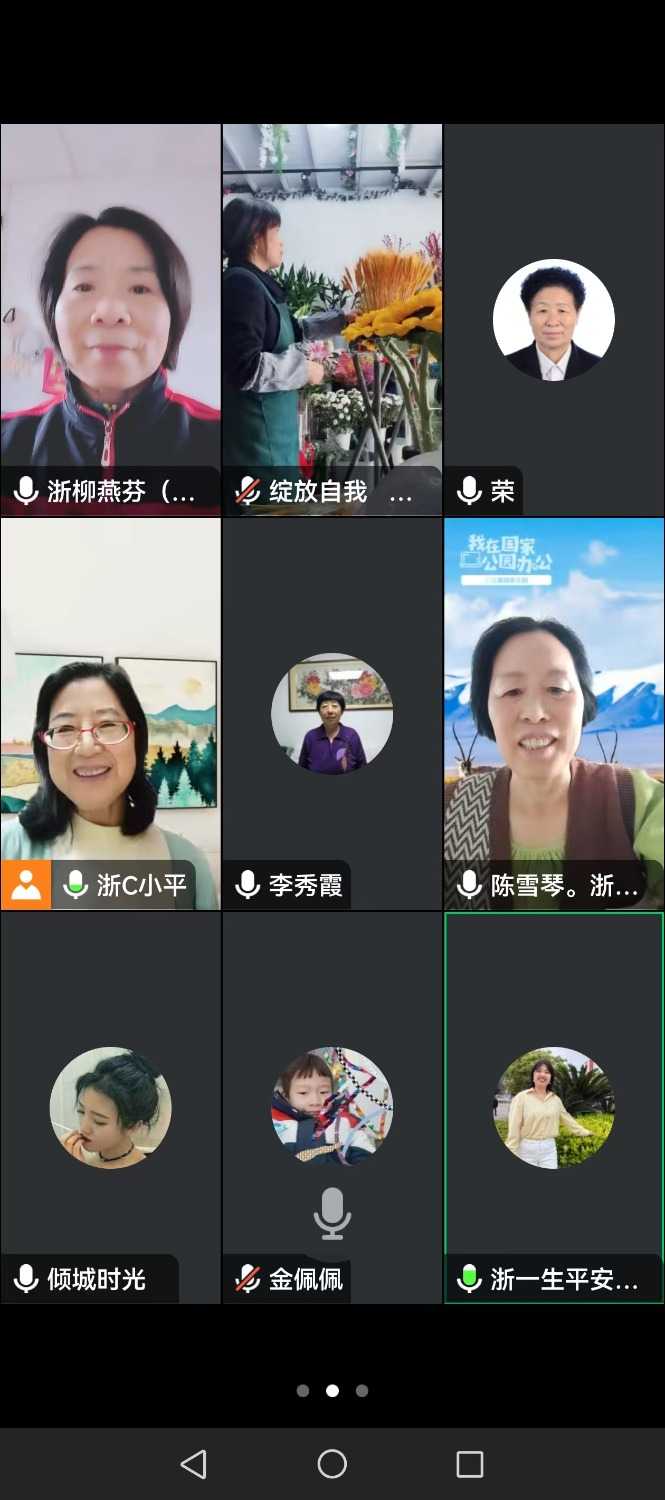
Task: Select 浙一生平安's highlighted speaker tile
Action: 554,1107
